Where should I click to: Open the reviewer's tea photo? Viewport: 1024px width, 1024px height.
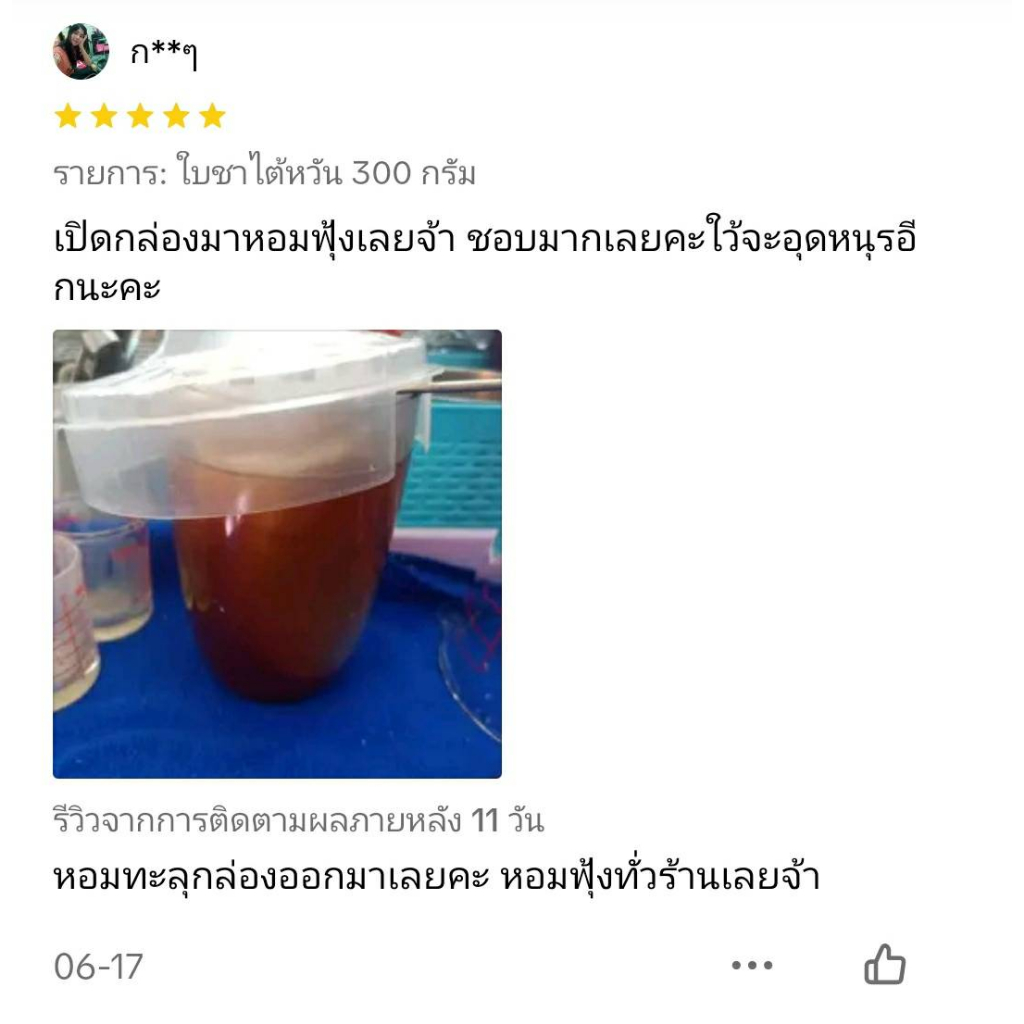point(277,554)
